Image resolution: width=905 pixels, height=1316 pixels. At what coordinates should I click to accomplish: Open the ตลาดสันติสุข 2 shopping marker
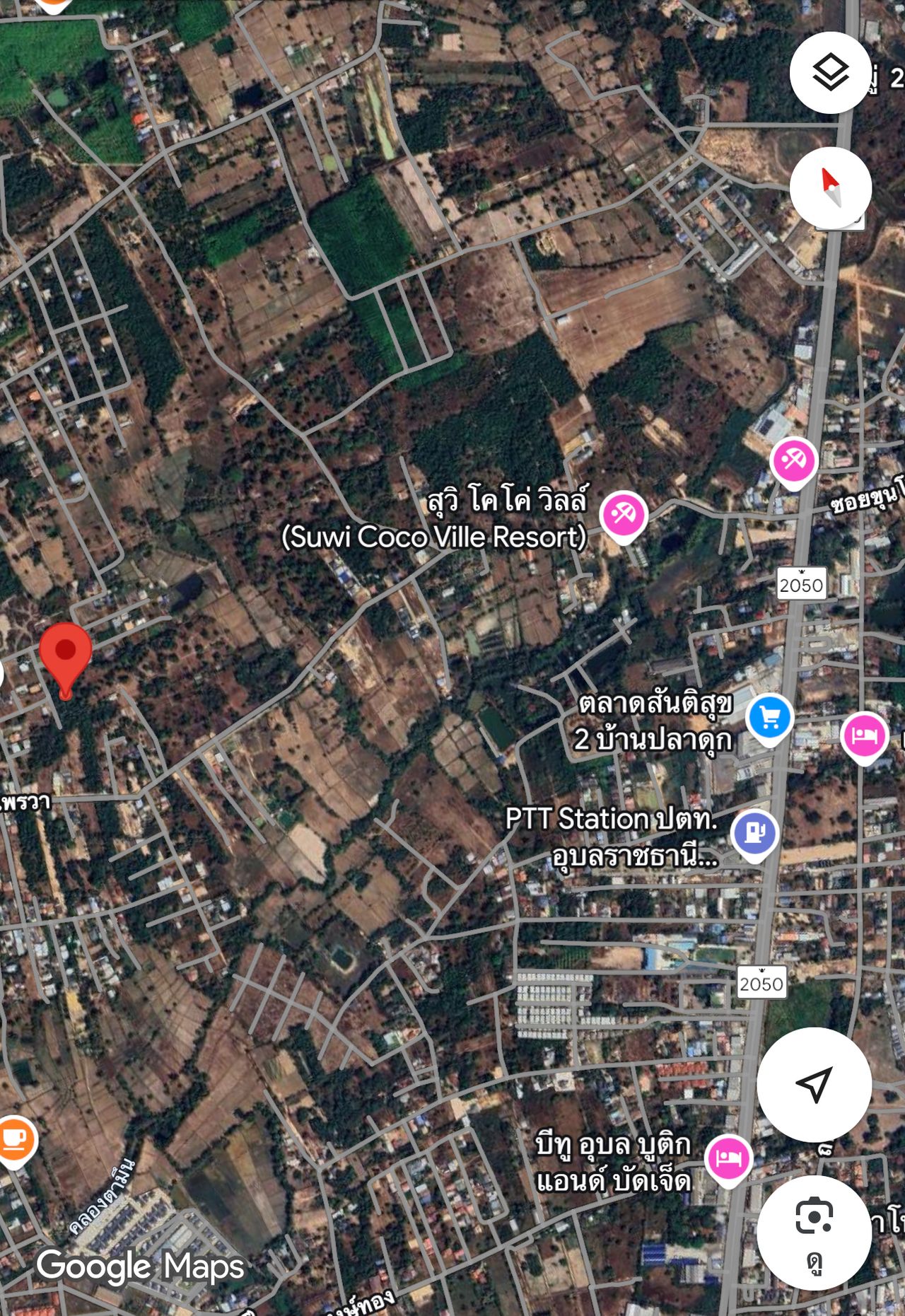(x=769, y=718)
